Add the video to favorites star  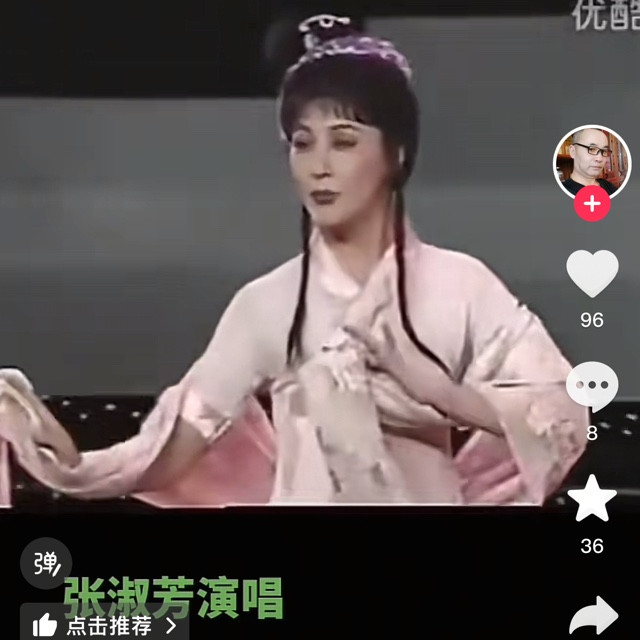click(592, 499)
